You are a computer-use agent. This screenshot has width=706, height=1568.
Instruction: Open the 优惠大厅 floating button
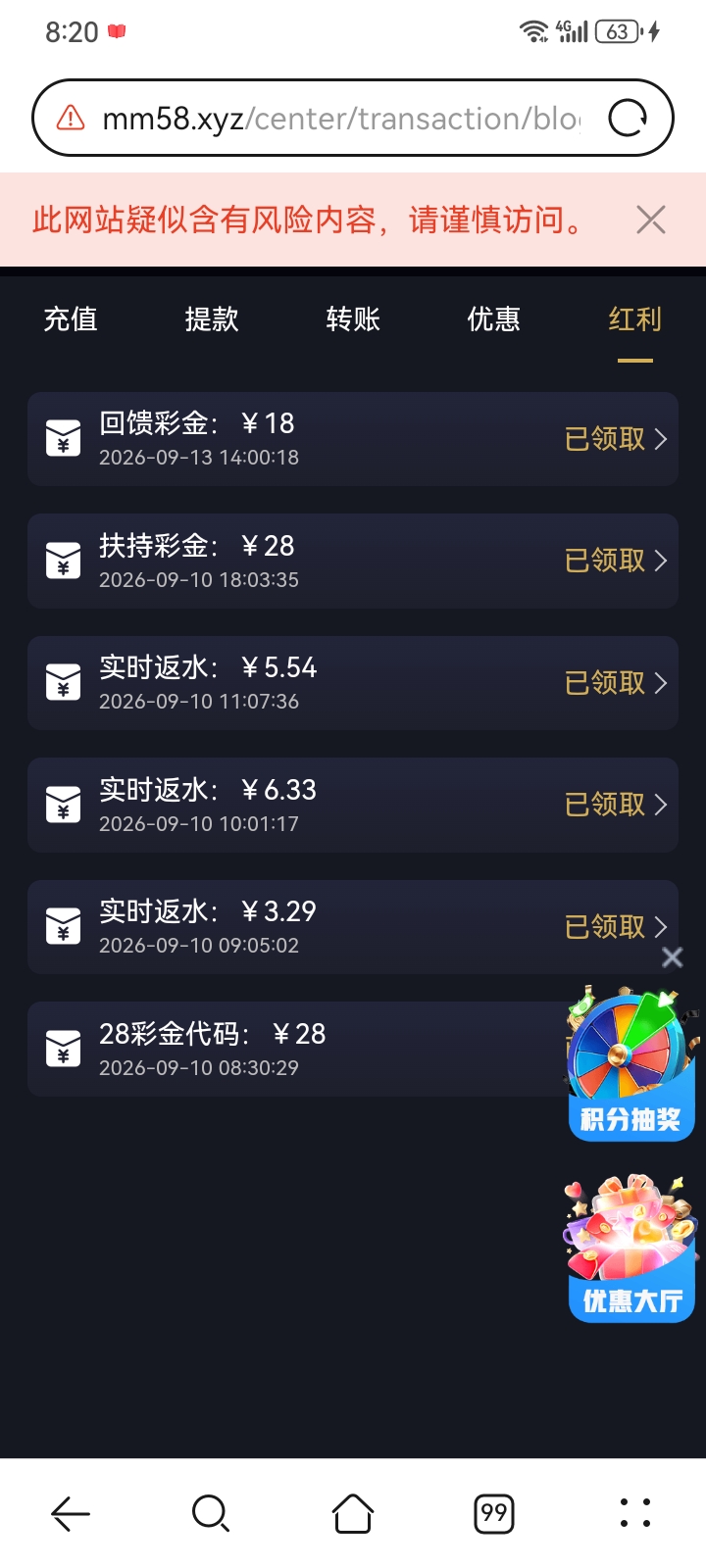630,1249
